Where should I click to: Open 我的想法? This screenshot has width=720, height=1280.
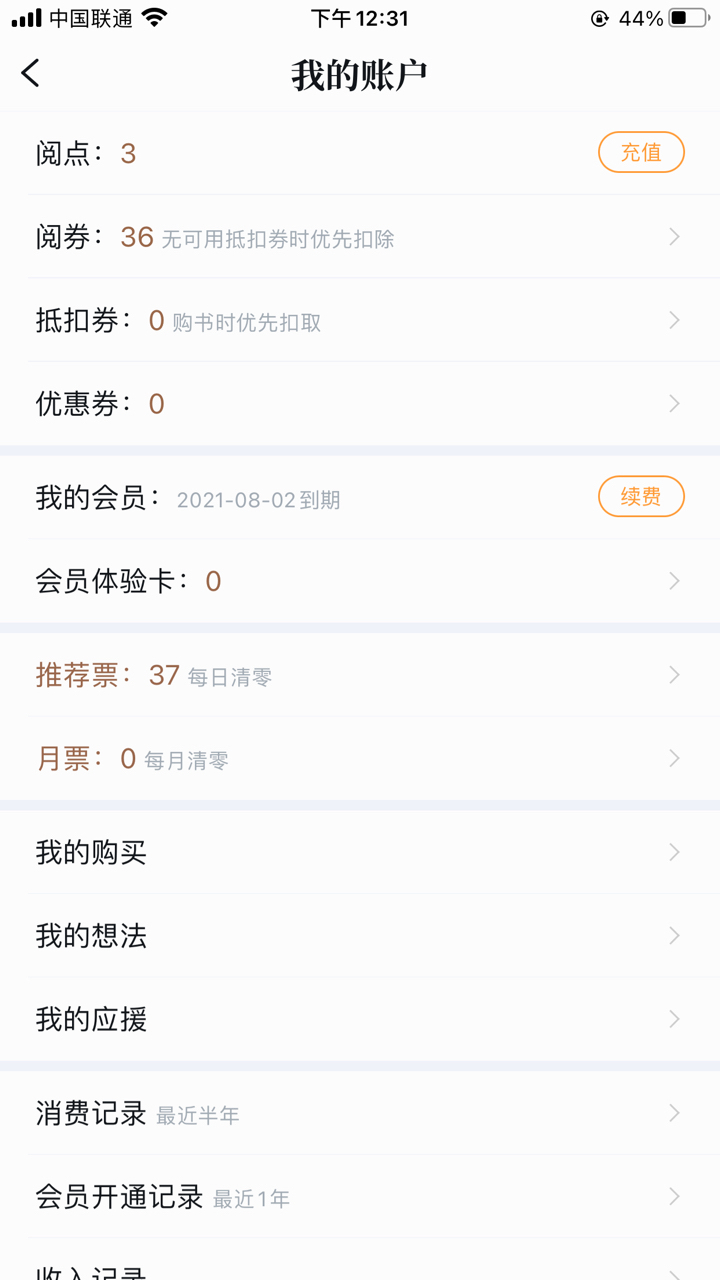pyautogui.click(x=360, y=936)
